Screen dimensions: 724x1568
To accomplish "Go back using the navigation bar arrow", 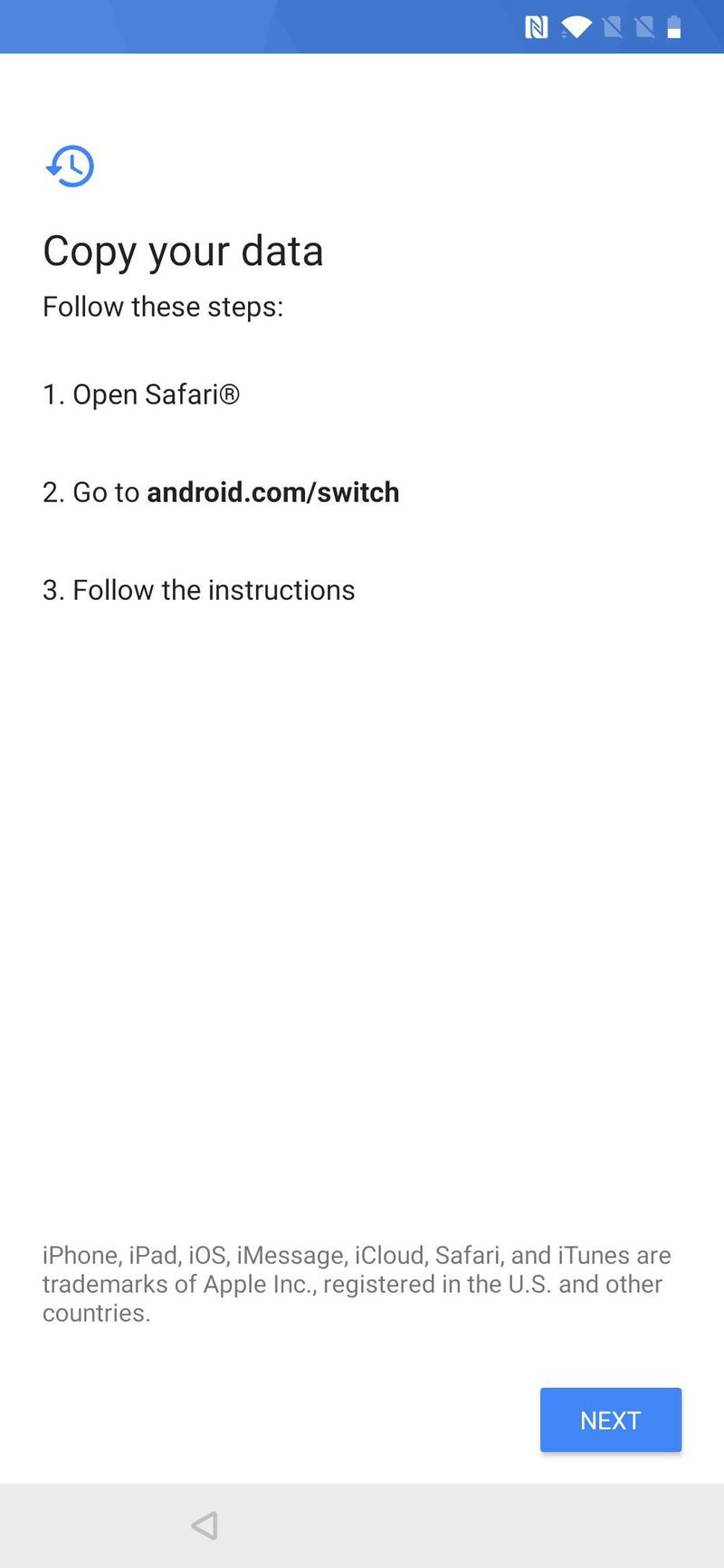I will click(x=205, y=1525).
